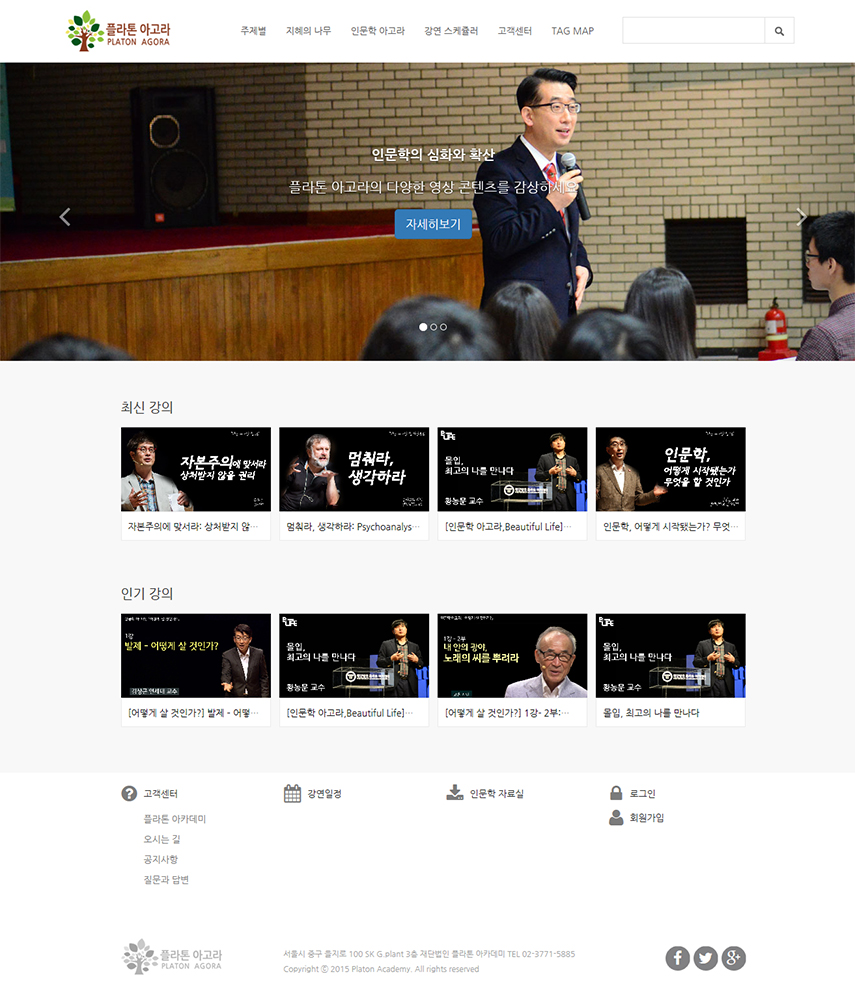
Task: Open 회원가입 sign-up link
Action: pyautogui.click(x=636, y=818)
